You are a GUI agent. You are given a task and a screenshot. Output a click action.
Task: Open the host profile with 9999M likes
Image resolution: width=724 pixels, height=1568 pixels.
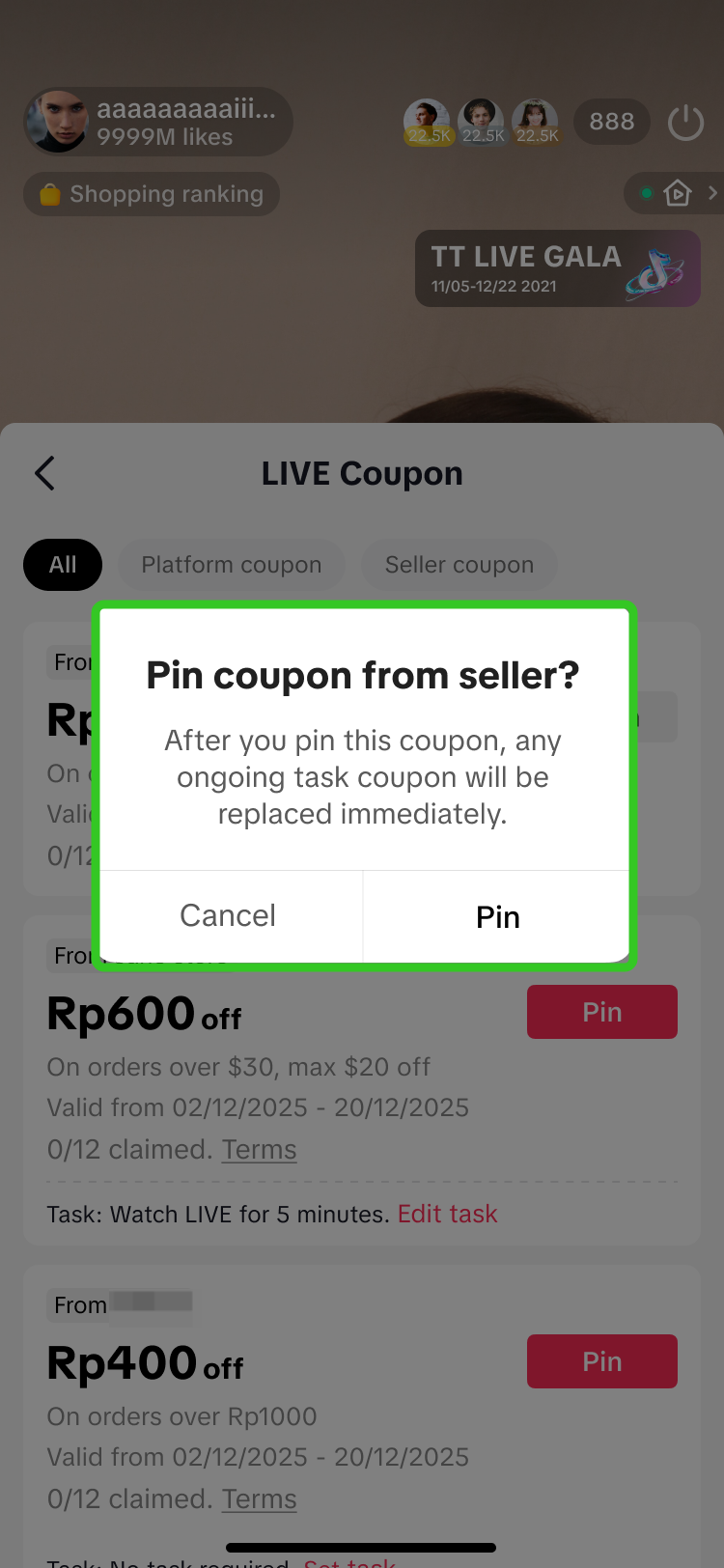[x=157, y=123]
